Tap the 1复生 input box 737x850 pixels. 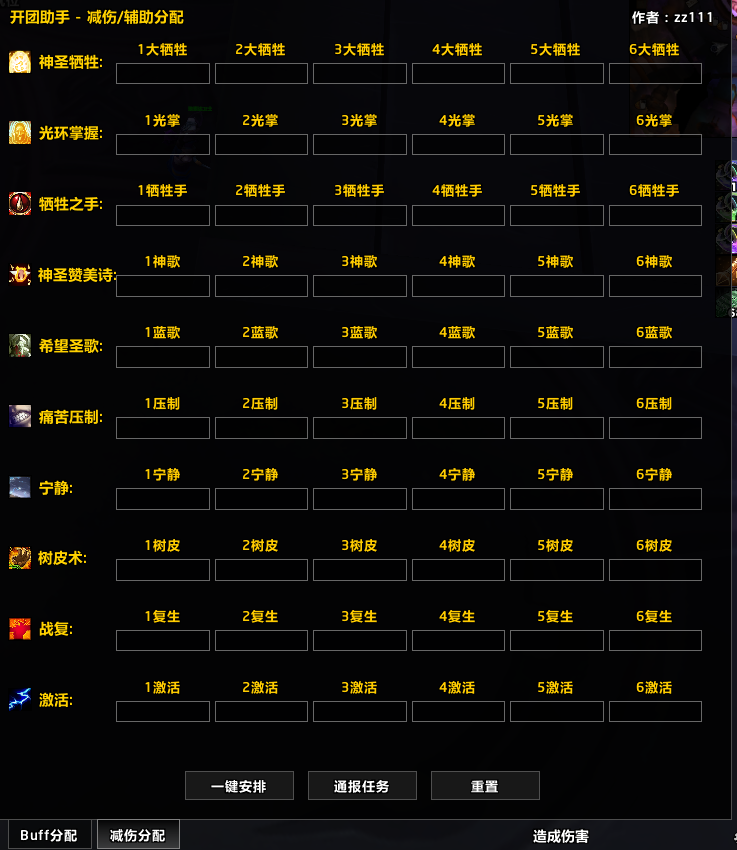[x=163, y=641]
